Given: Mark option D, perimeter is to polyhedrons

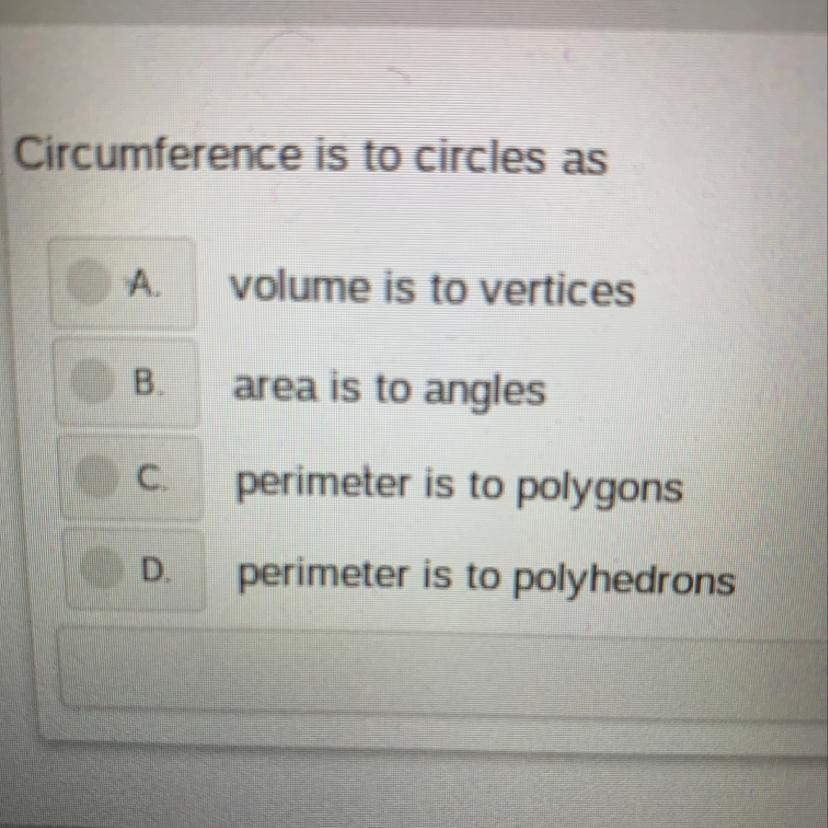Looking at the screenshot, I should tap(101, 568).
